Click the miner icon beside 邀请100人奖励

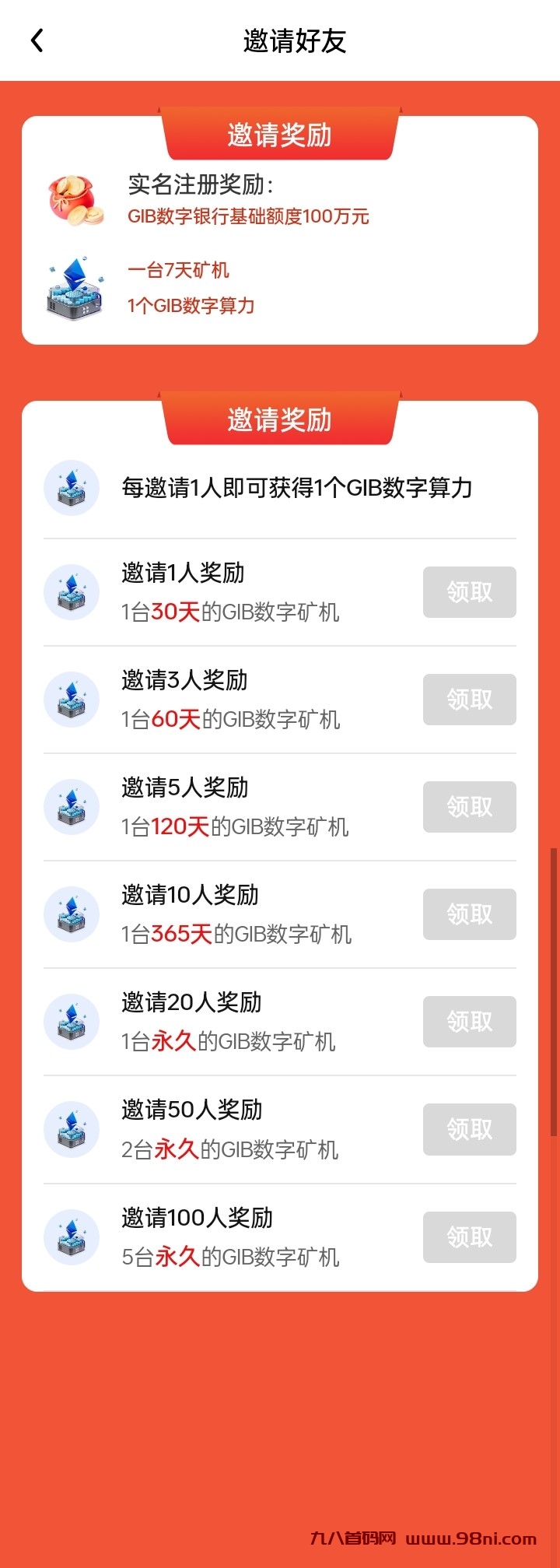tap(72, 1237)
